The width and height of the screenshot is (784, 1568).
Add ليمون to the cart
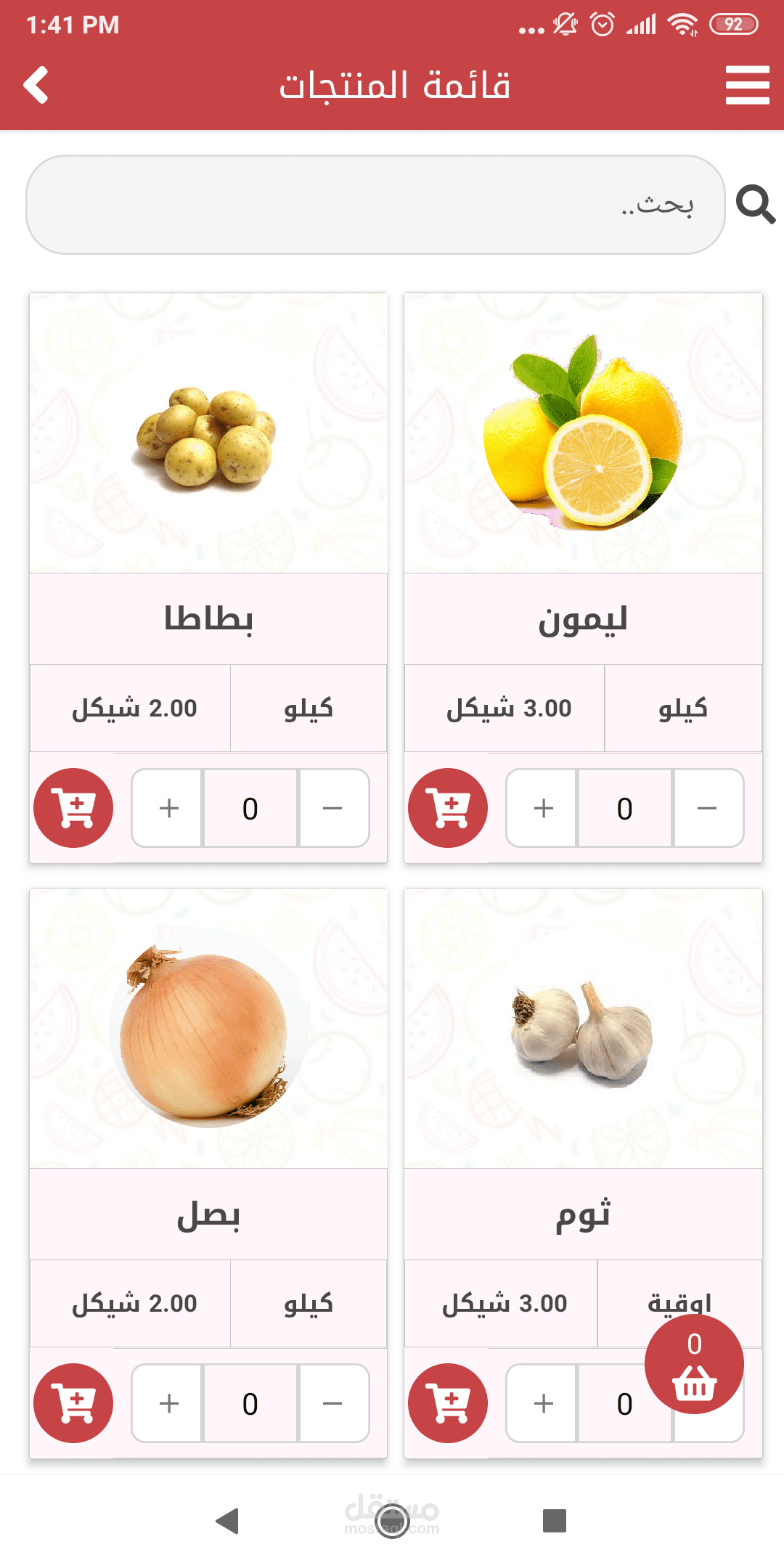coord(448,808)
